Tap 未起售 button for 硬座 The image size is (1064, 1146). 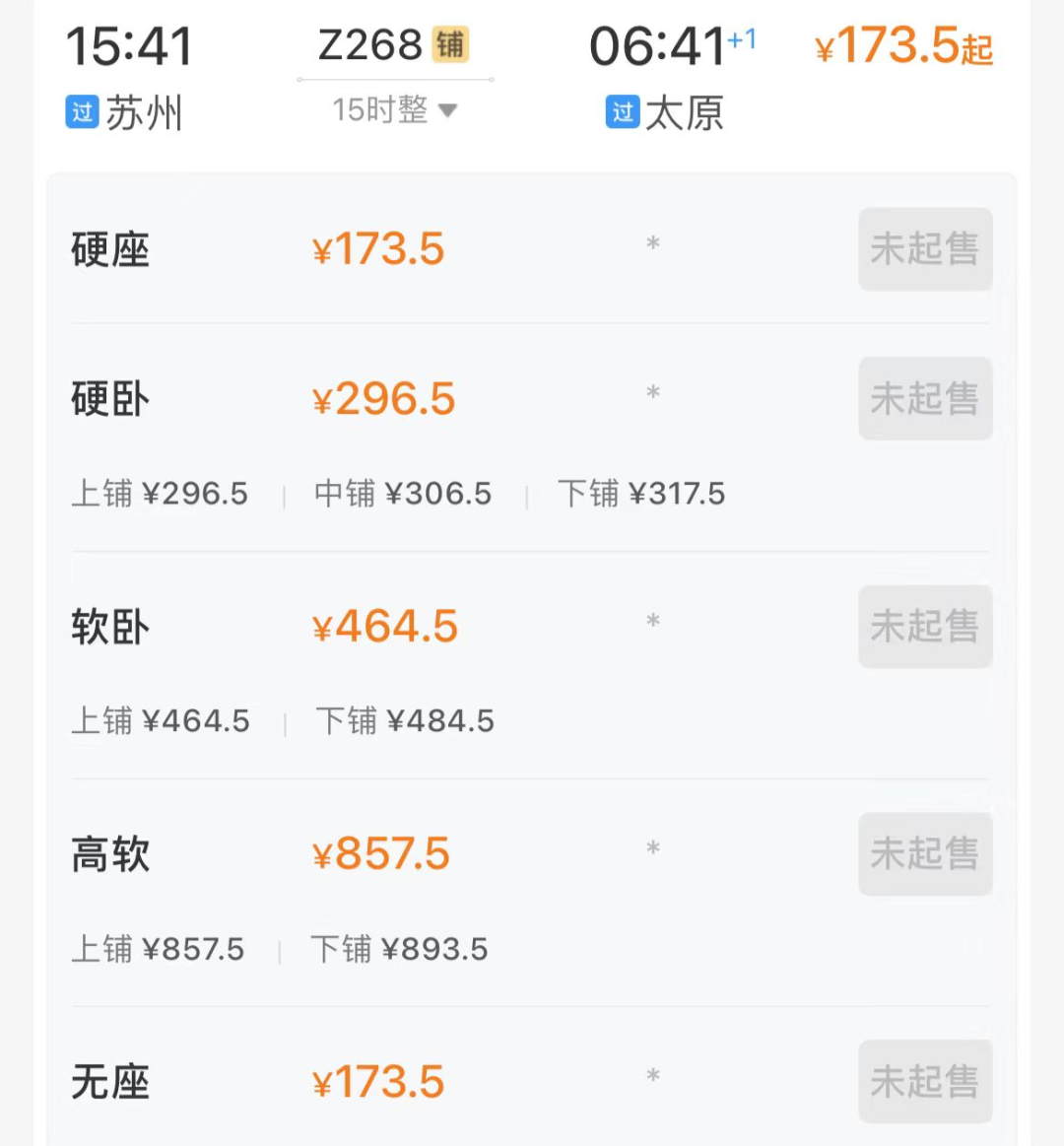[x=924, y=249]
